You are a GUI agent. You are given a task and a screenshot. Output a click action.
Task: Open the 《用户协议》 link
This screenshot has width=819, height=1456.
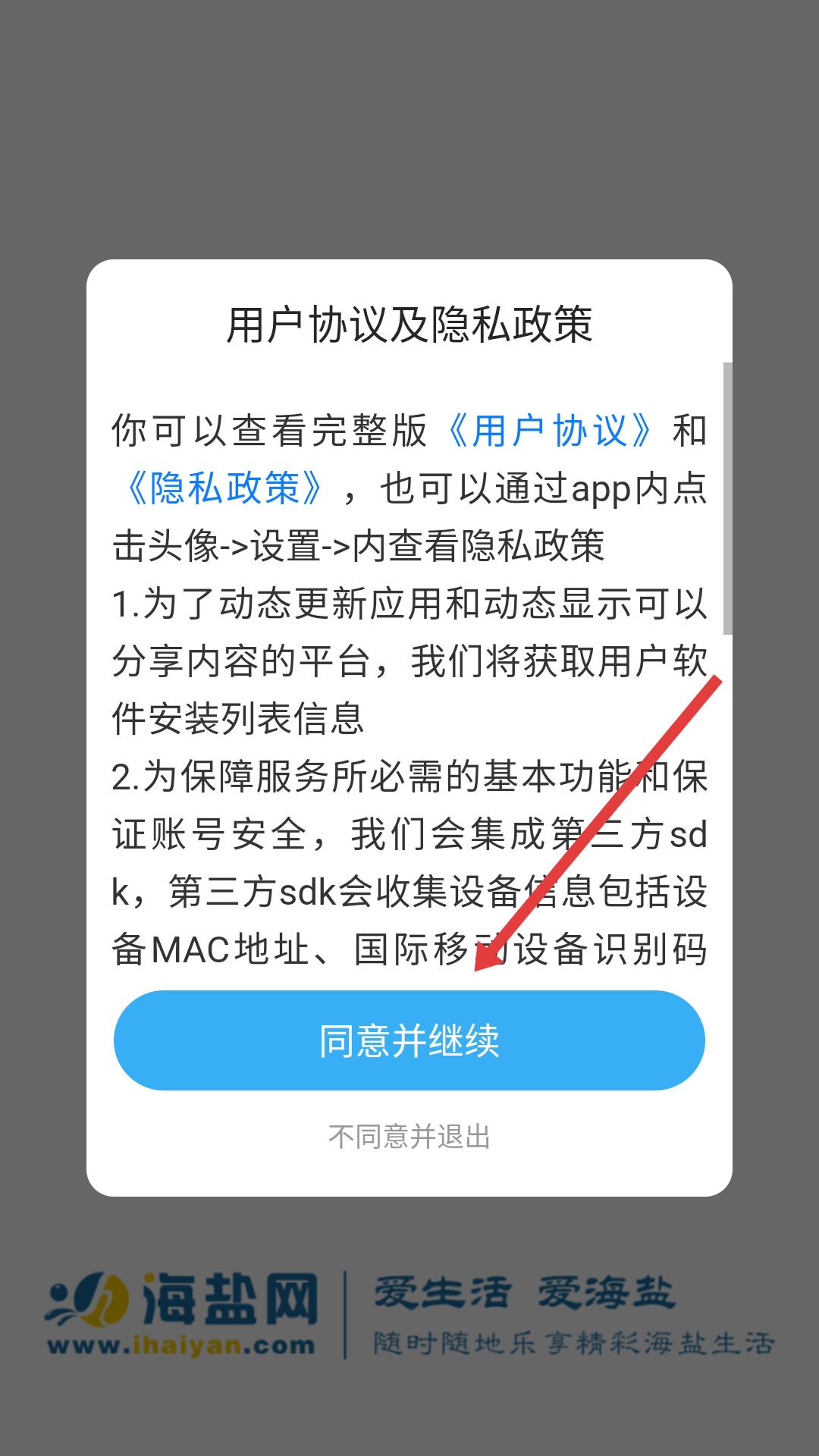(551, 431)
